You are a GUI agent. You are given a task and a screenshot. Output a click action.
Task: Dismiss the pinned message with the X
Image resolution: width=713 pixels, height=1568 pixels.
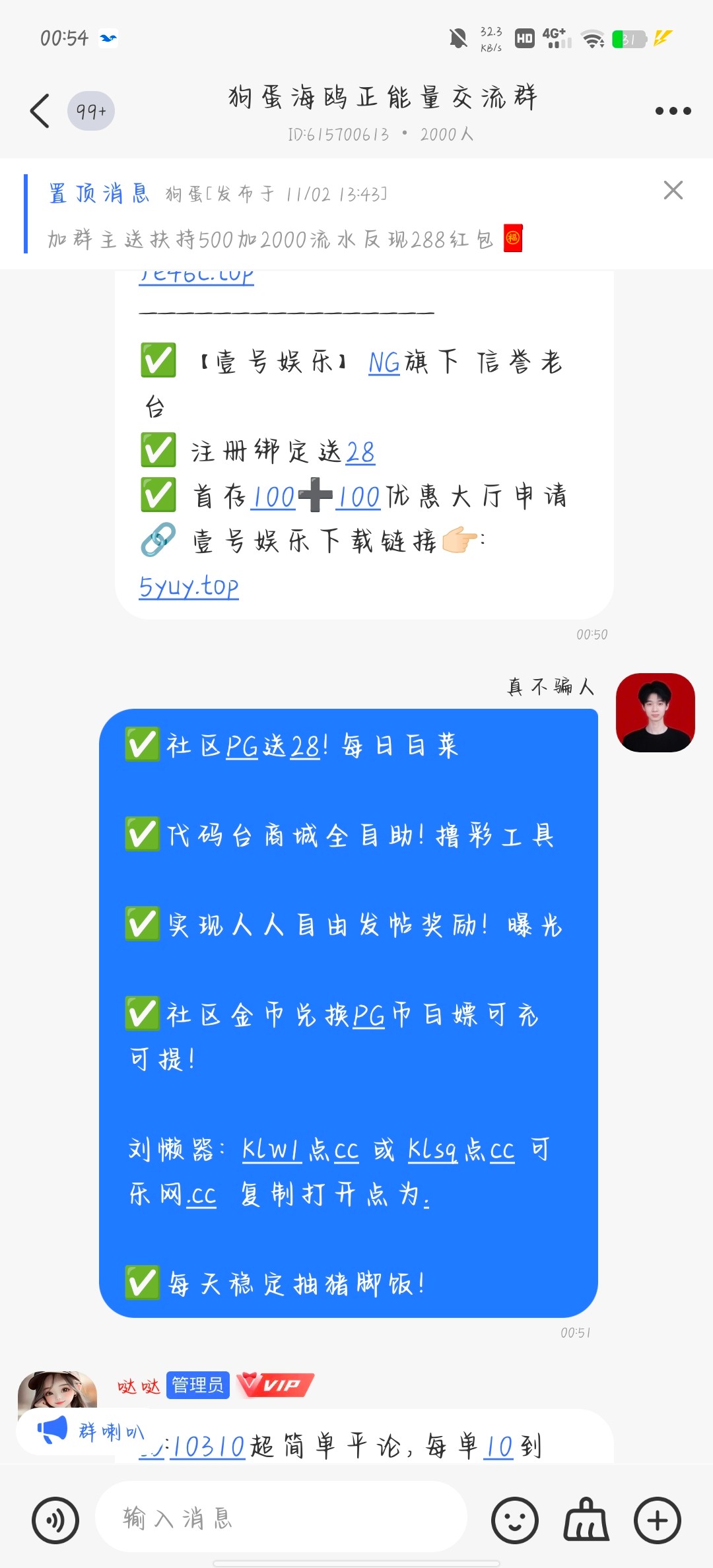[x=673, y=191]
